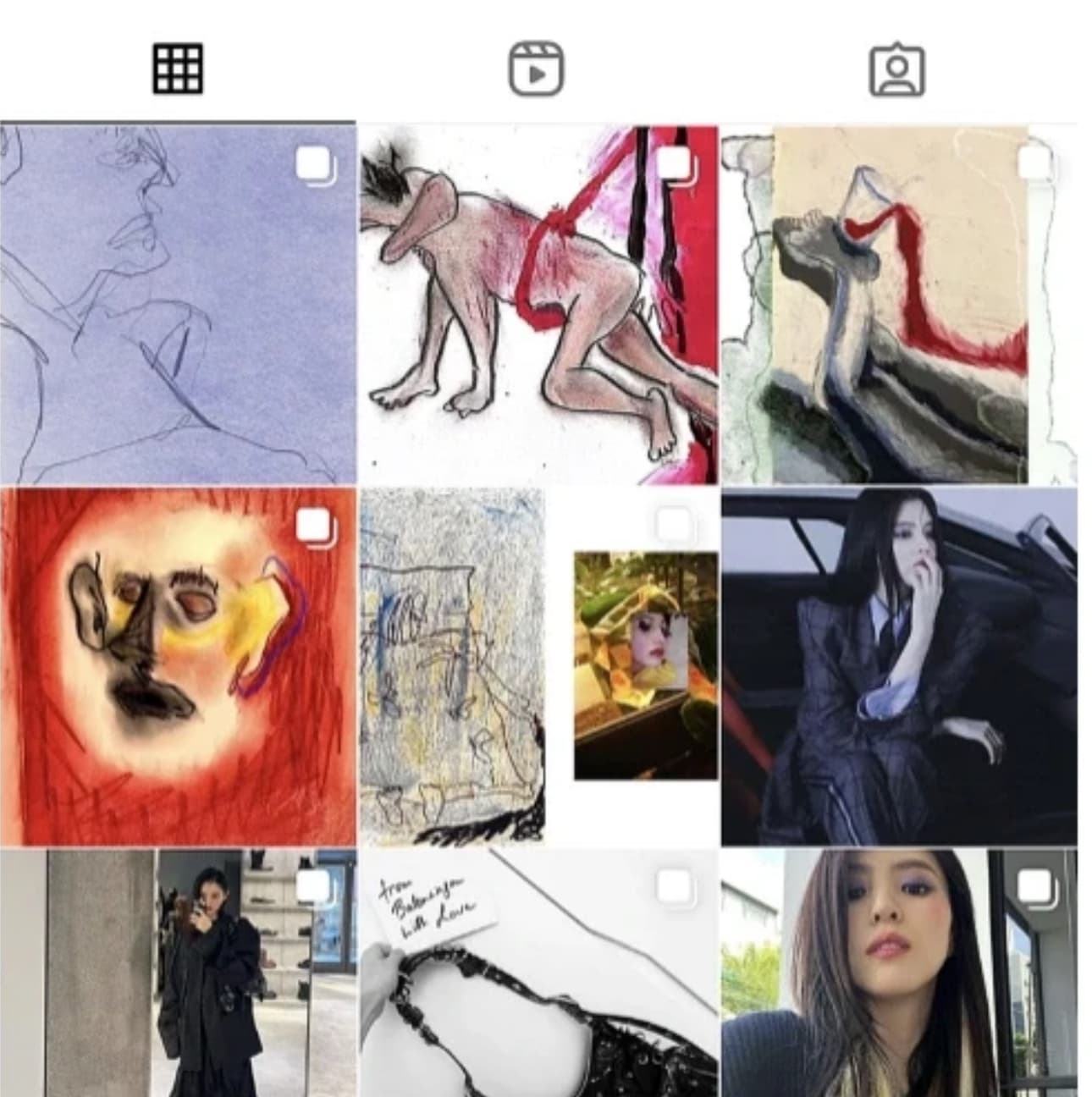Switch to the Reels tab

click(536, 69)
